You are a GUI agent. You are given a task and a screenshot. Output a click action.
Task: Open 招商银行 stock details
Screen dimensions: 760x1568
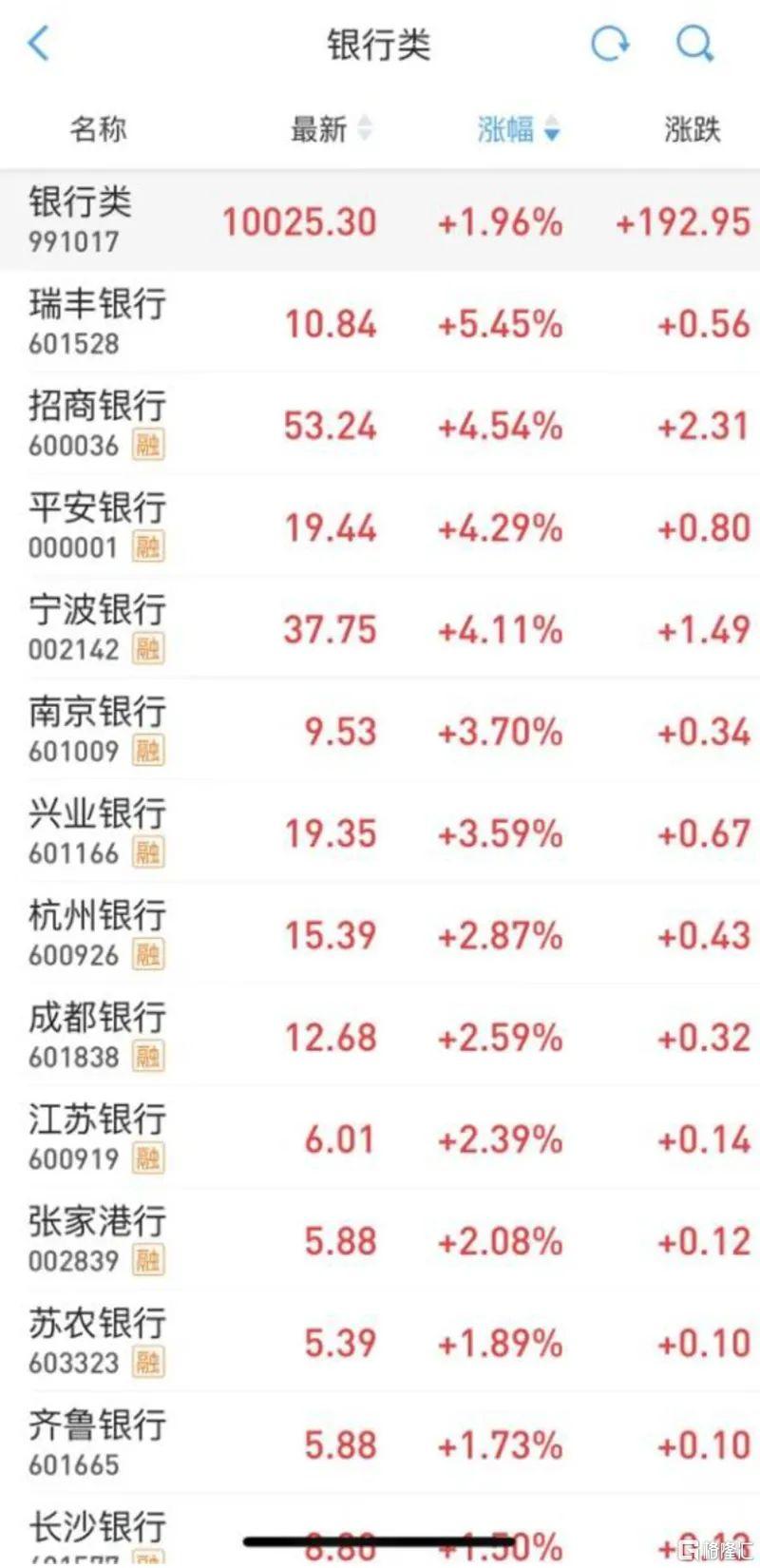tap(380, 425)
